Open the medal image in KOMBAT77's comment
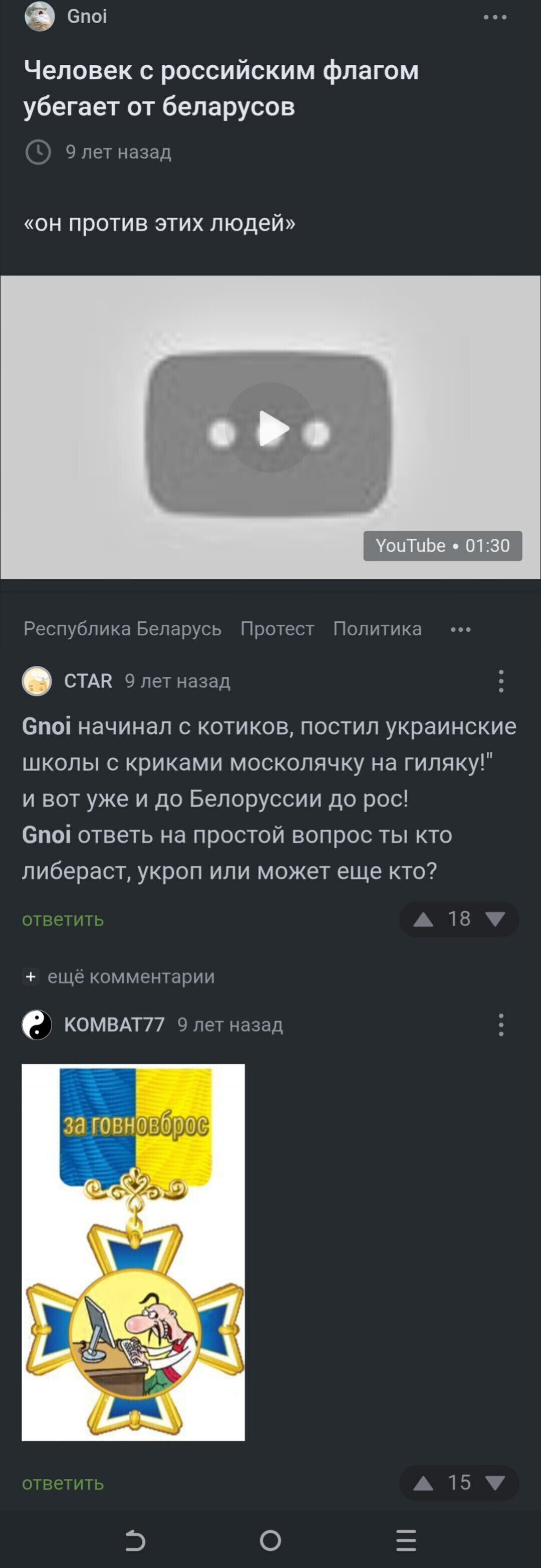This screenshot has width=541, height=1568. (x=133, y=1253)
